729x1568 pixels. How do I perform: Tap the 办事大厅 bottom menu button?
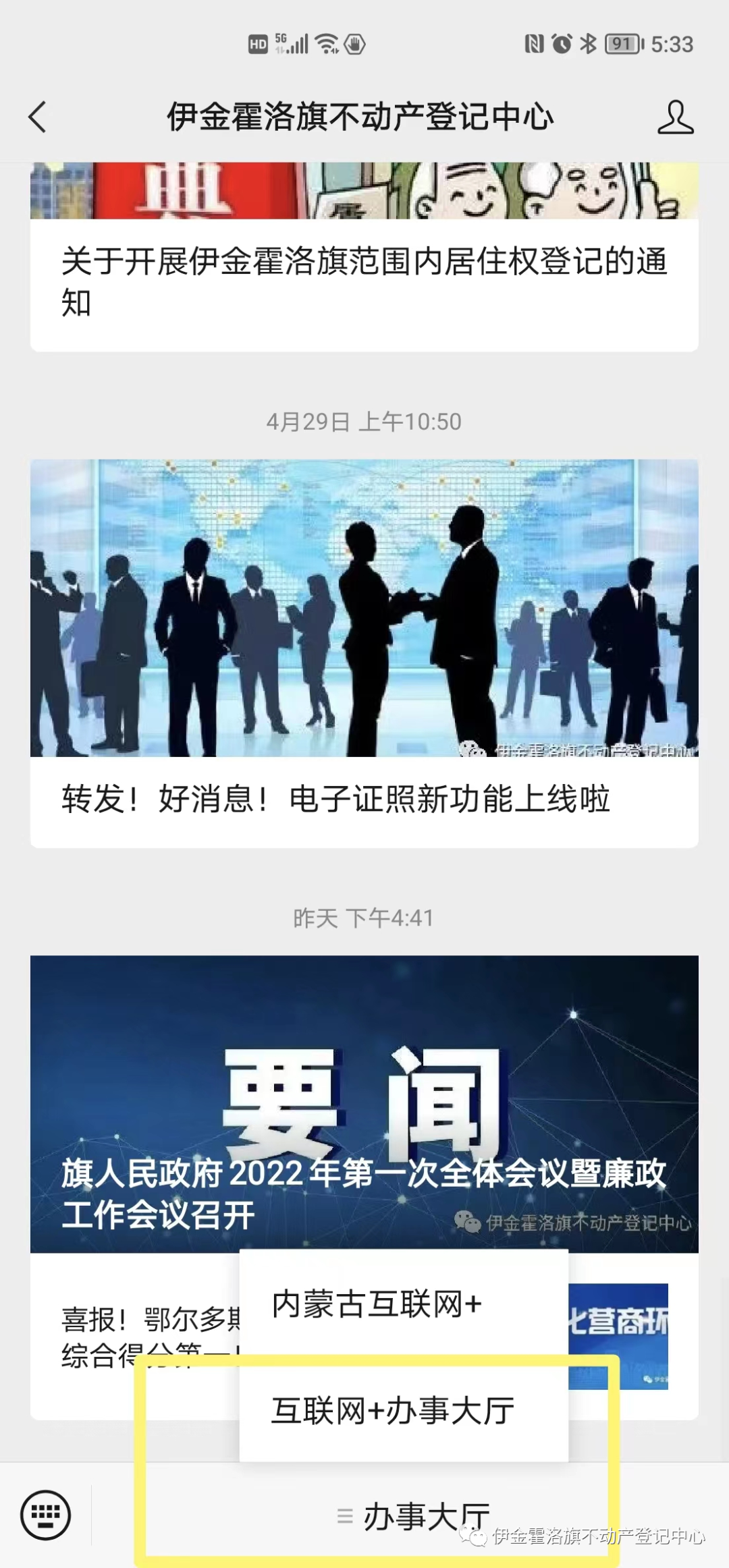click(x=413, y=1516)
